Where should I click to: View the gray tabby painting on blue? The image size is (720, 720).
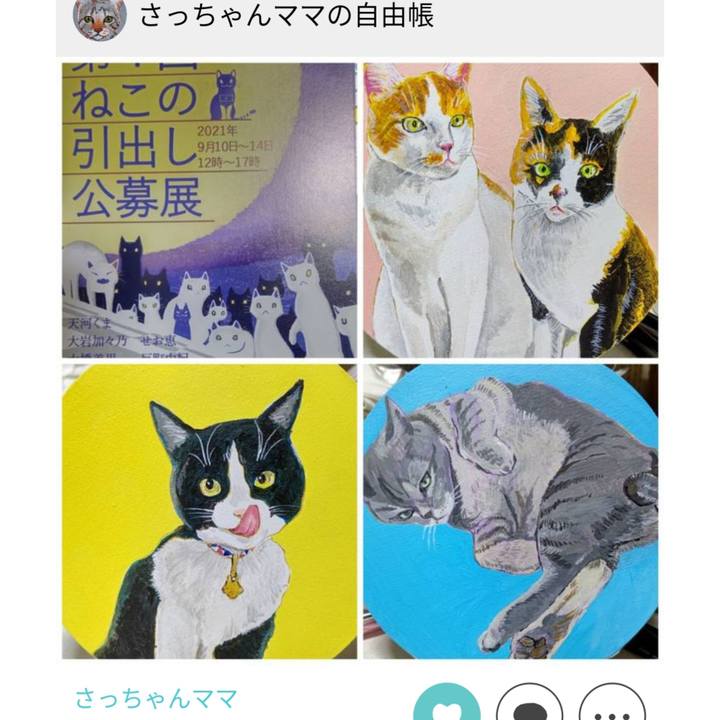click(510, 511)
